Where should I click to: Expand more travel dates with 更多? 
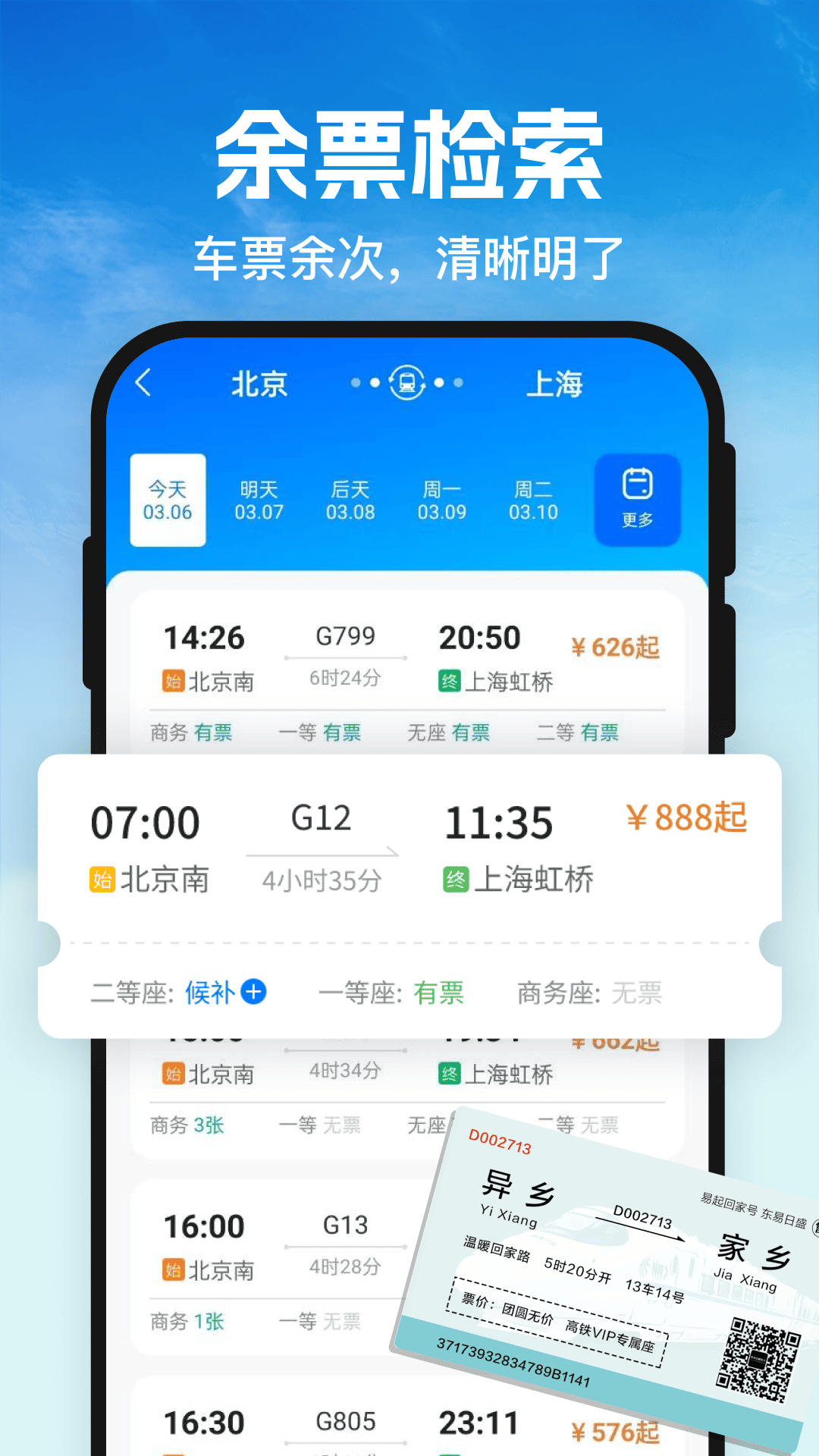tap(638, 500)
